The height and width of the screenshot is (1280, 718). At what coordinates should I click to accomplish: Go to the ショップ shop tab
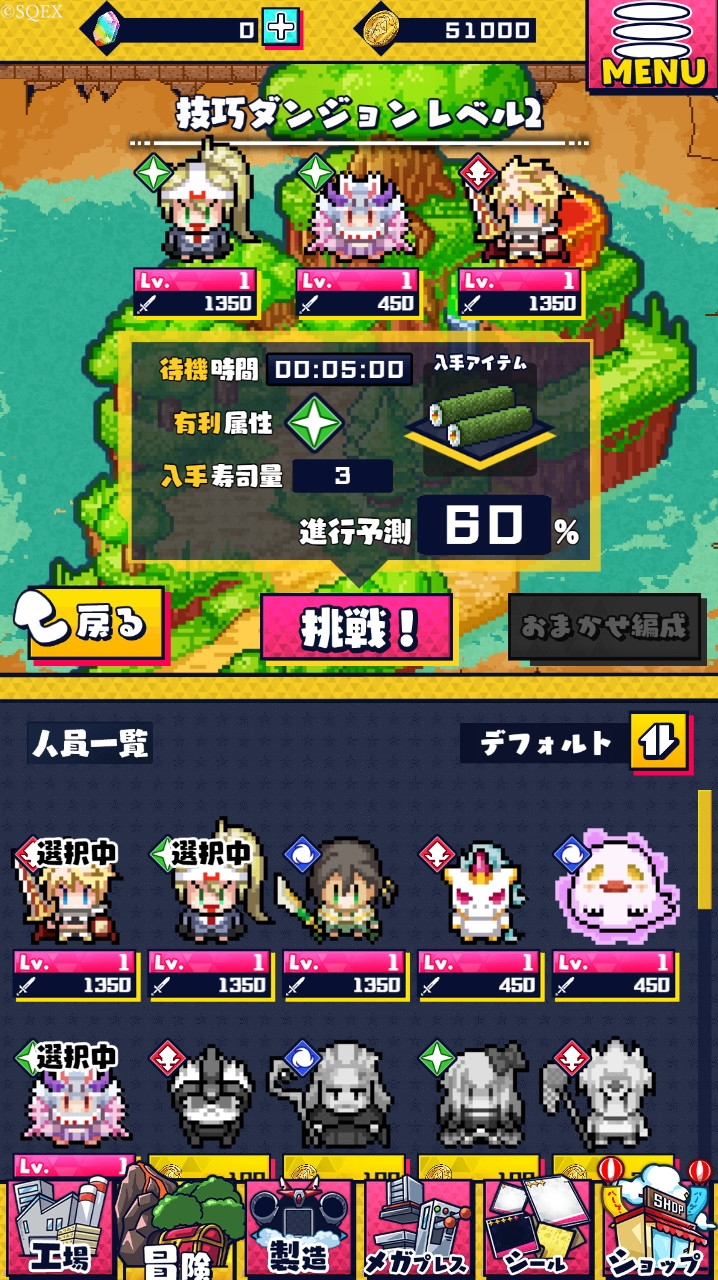pyautogui.click(x=658, y=1227)
